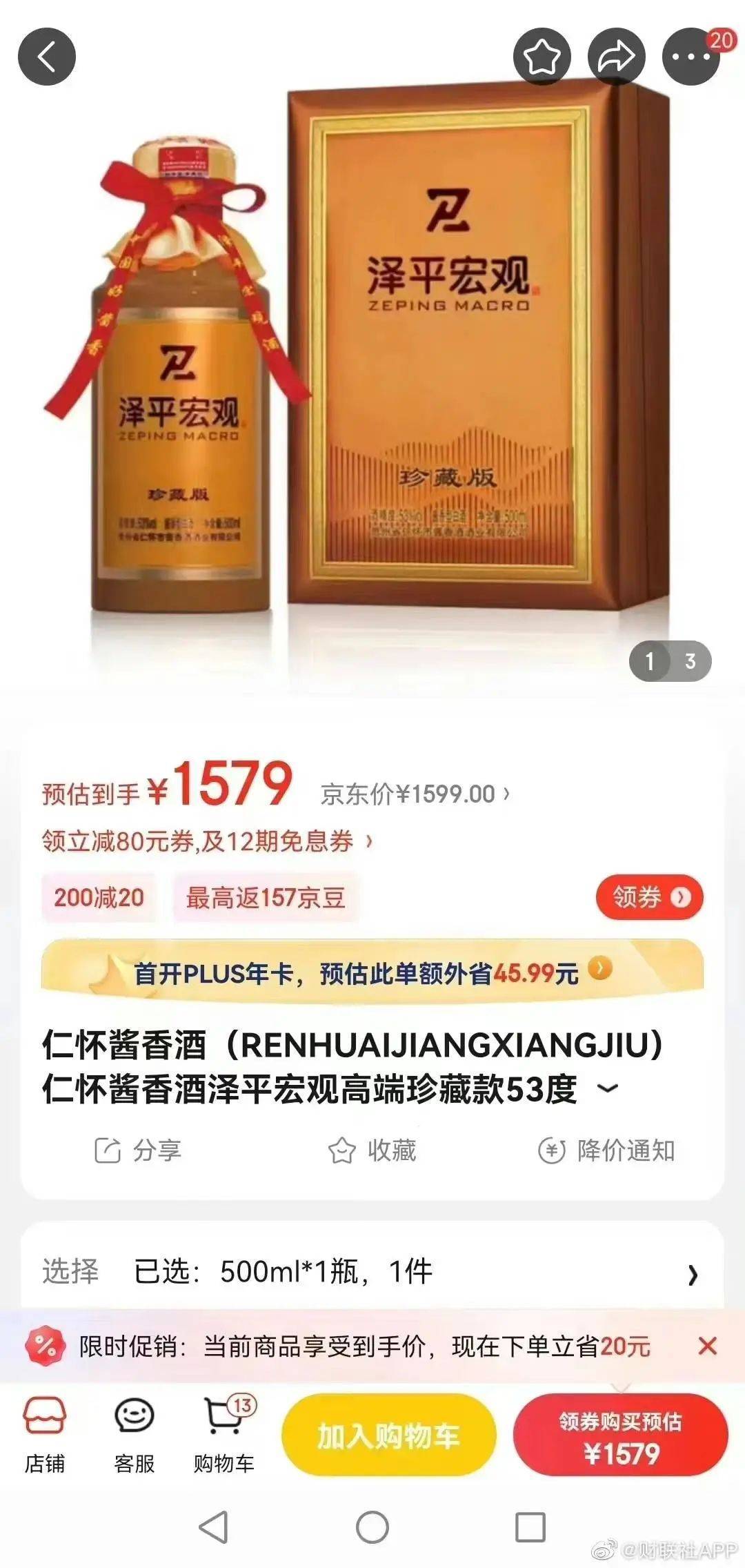The width and height of the screenshot is (745, 1568).
Task: Open the 京东价¥1599.00 price details
Action: (x=415, y=794)
